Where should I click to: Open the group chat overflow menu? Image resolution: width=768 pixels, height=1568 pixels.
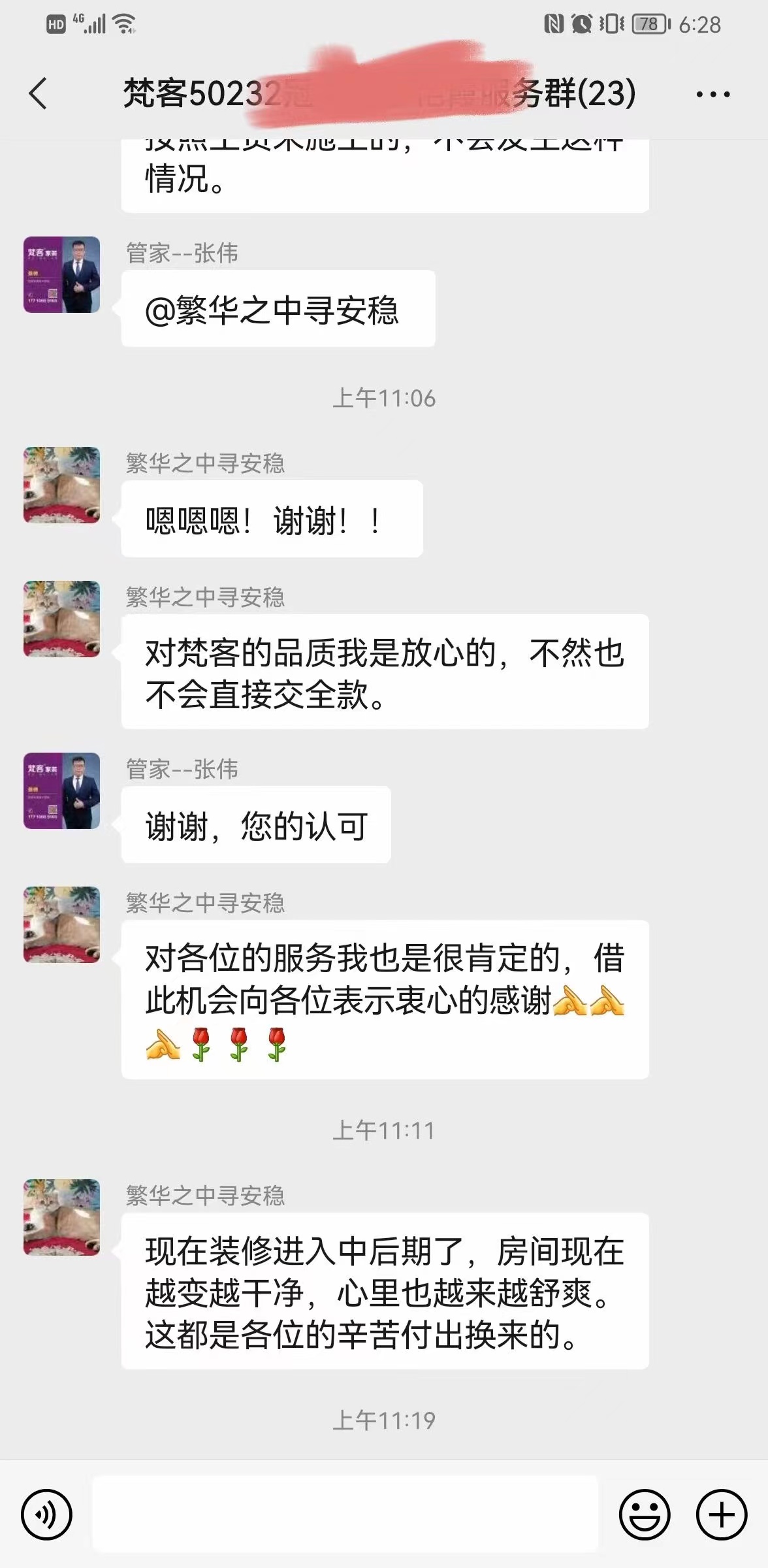pyautogui.click(x=712, y=94)
